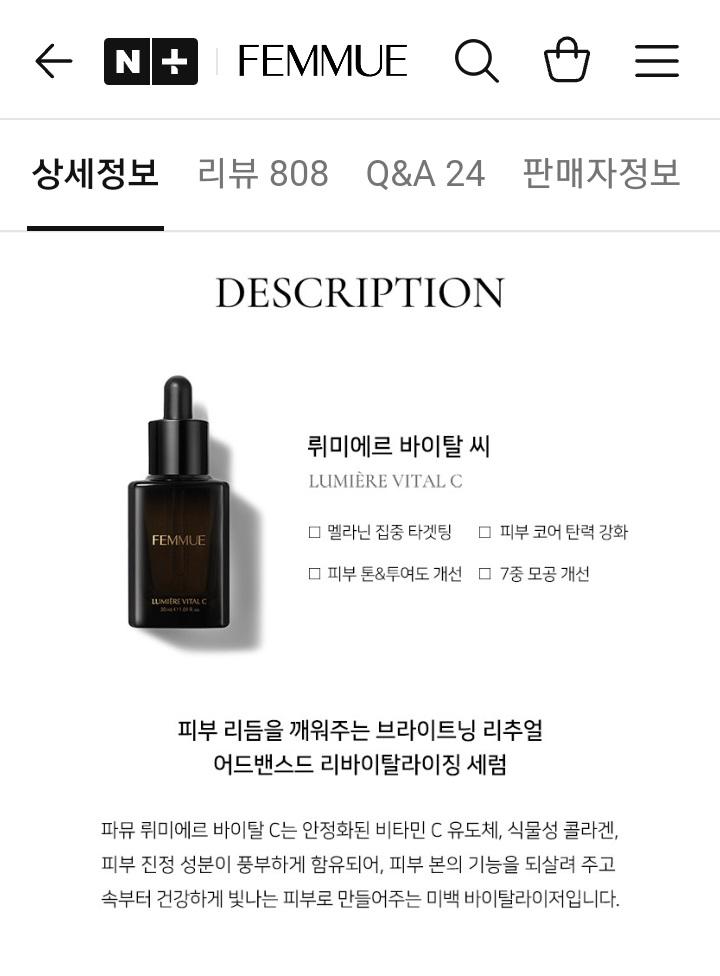The width and height of the screenshot is (720, 976).
Task: Open the hamburger menu
Action: coord(657,62)
